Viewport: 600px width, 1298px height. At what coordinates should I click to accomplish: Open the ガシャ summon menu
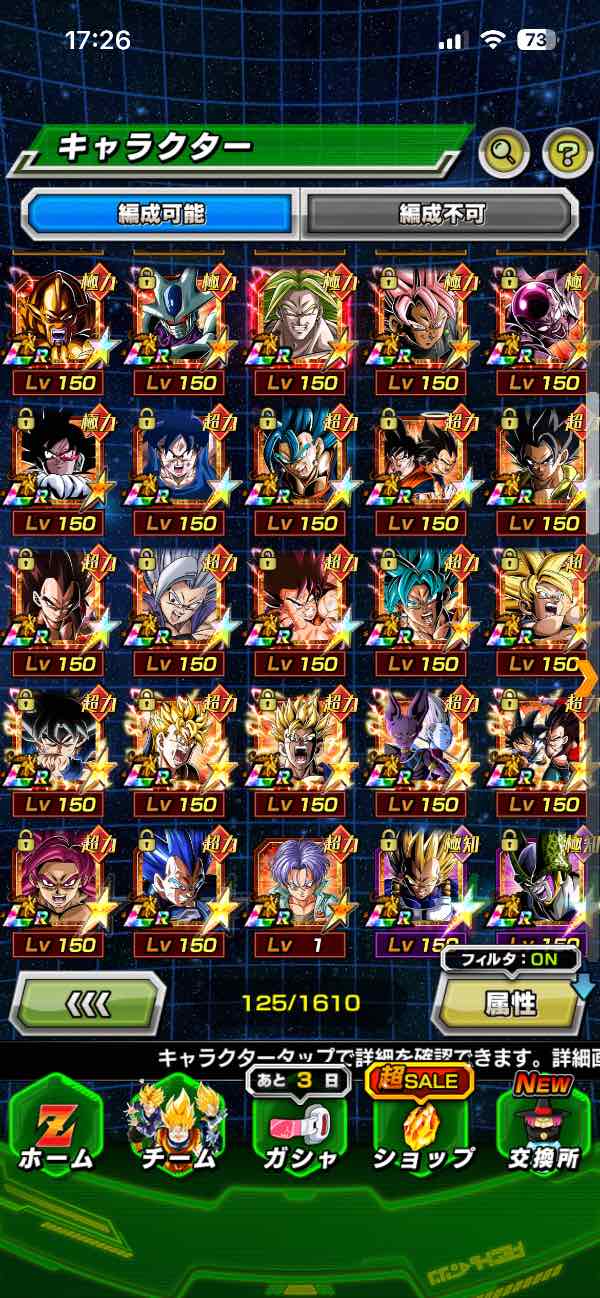pyautogui.click(x=299, y=1127)
